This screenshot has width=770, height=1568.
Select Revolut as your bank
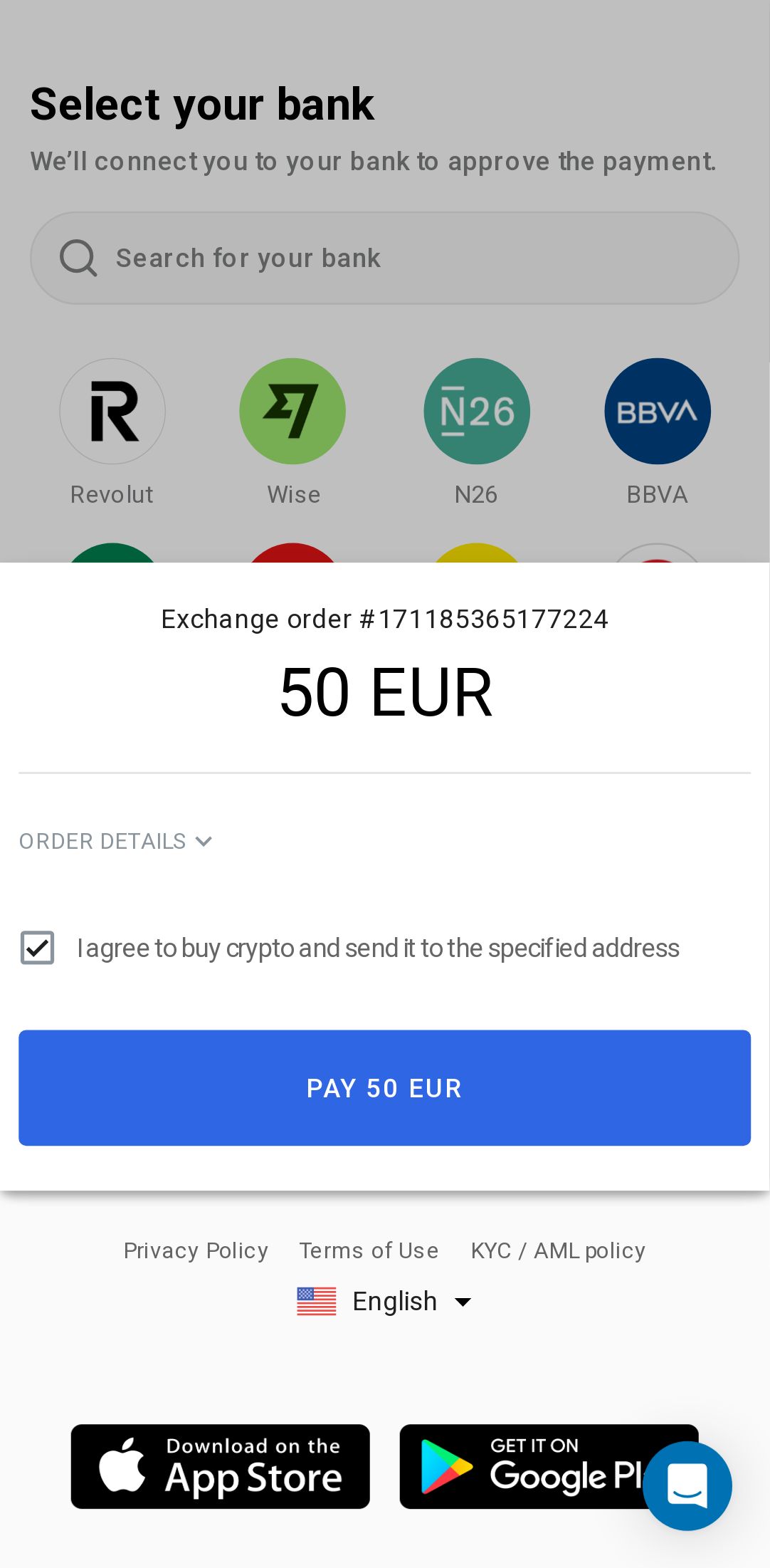point(112,412)
